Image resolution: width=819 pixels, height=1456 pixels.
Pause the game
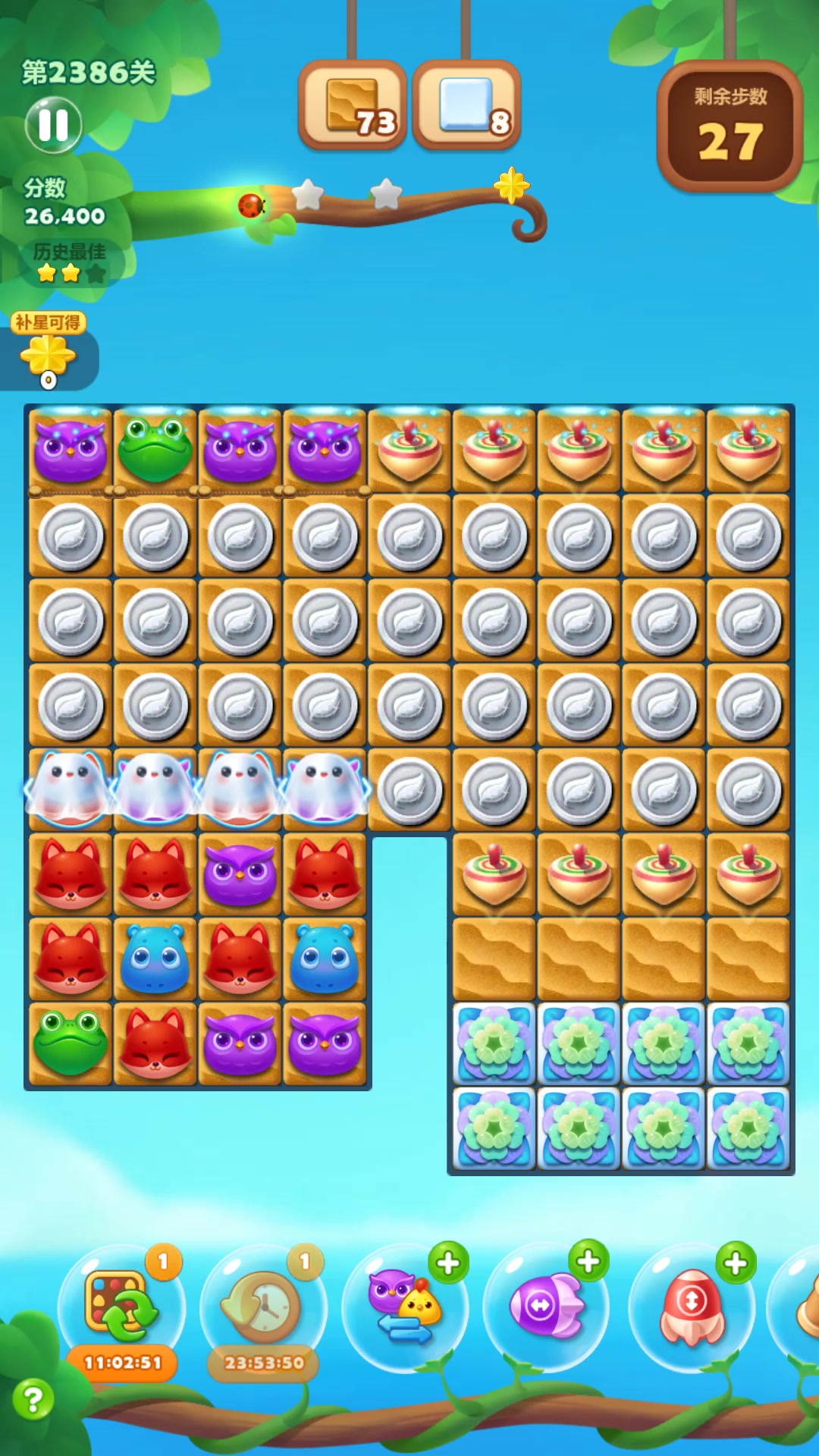[x=53, y=125]
